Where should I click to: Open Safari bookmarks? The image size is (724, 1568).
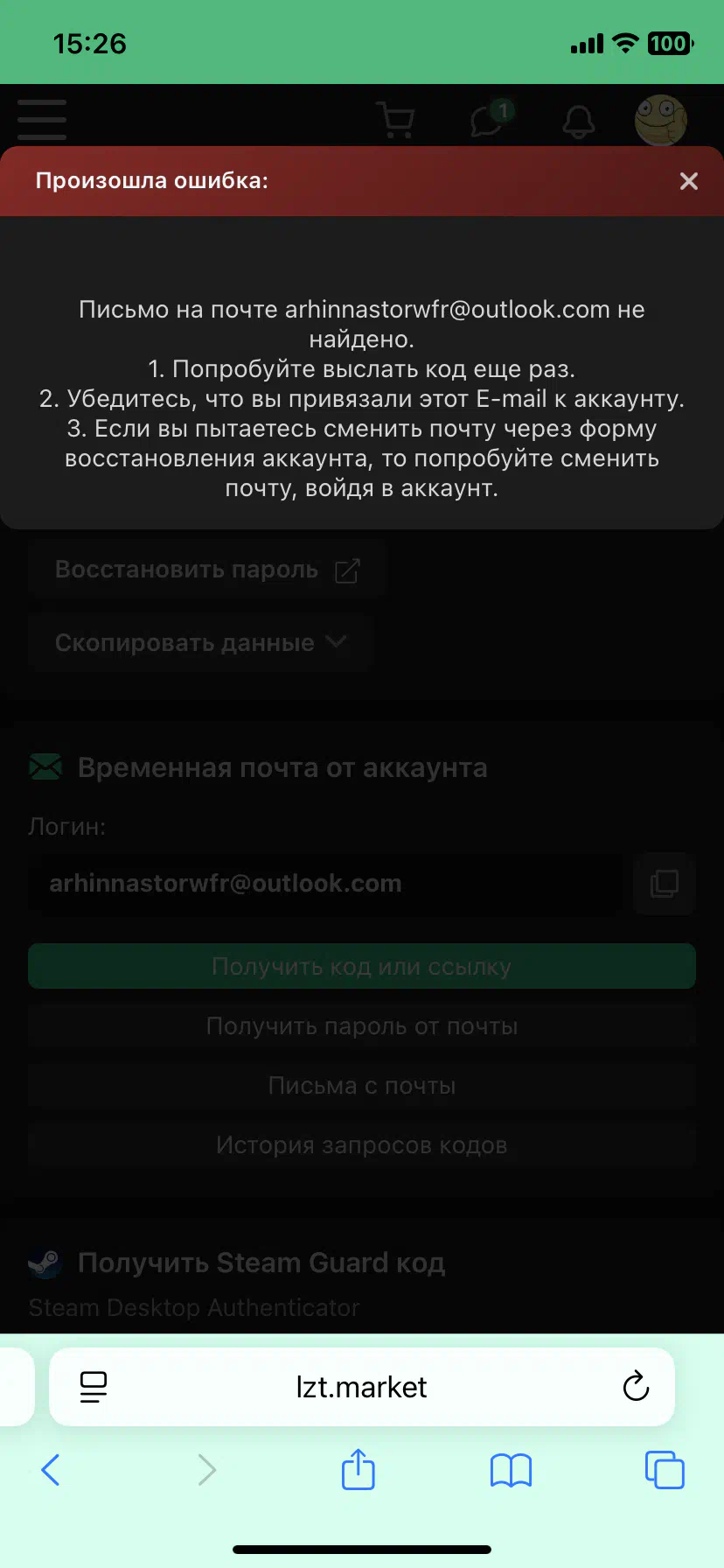click(511, 1470)
